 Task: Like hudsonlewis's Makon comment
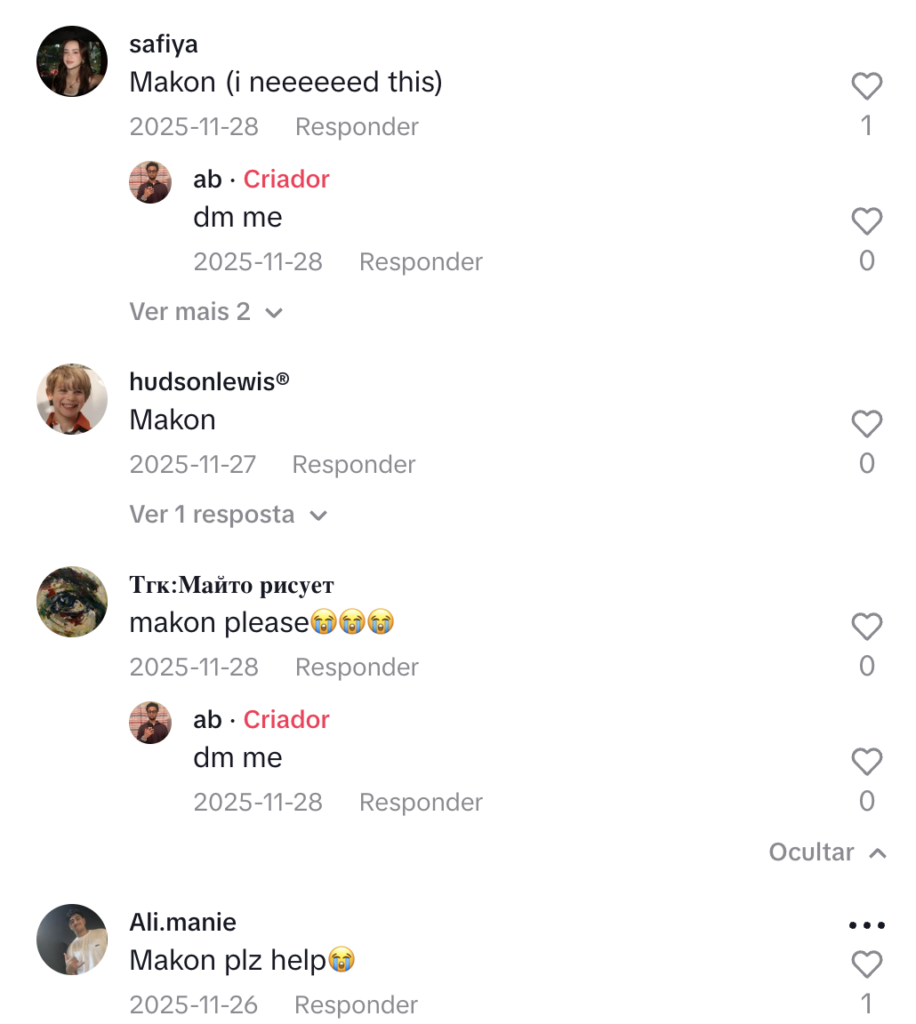pos(866,424)
